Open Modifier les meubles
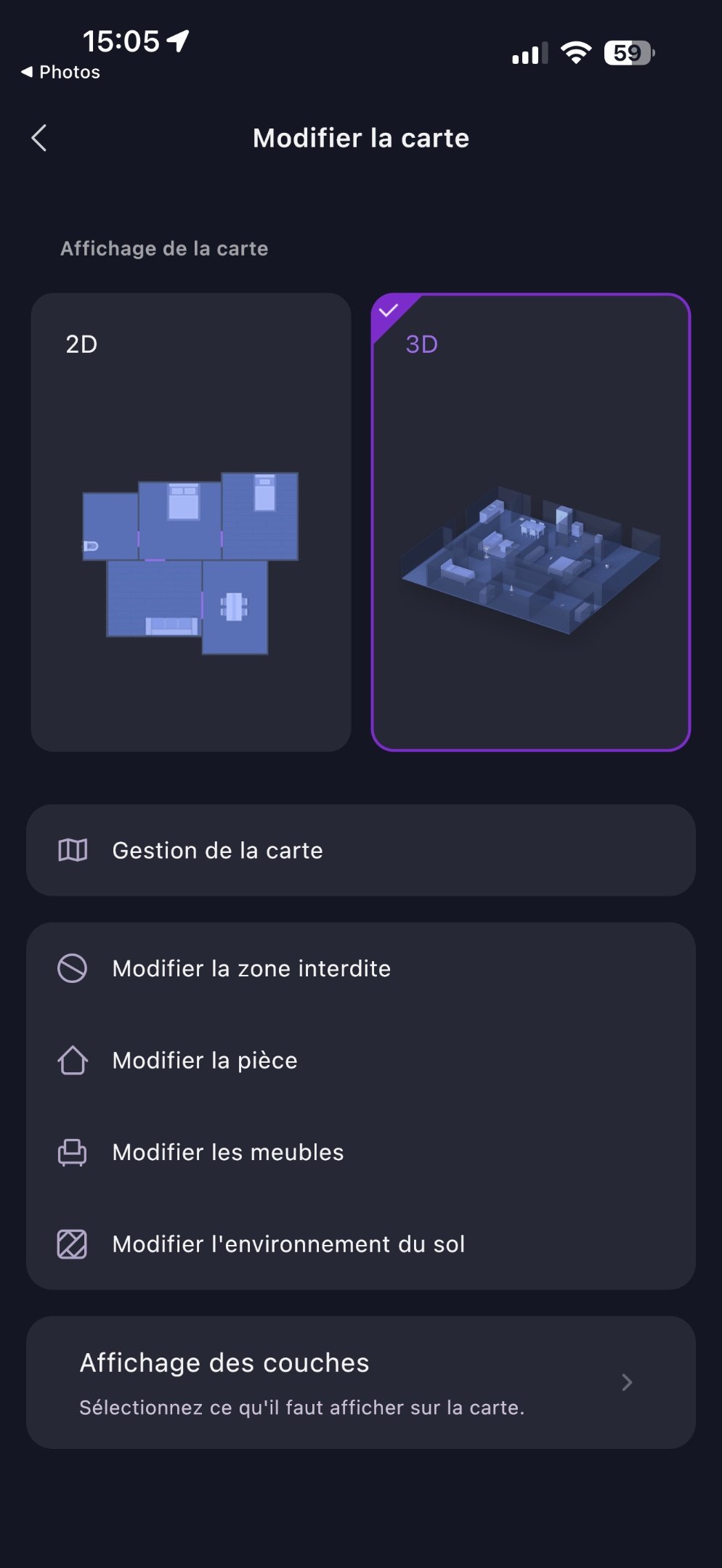 tap(360, 1152)
